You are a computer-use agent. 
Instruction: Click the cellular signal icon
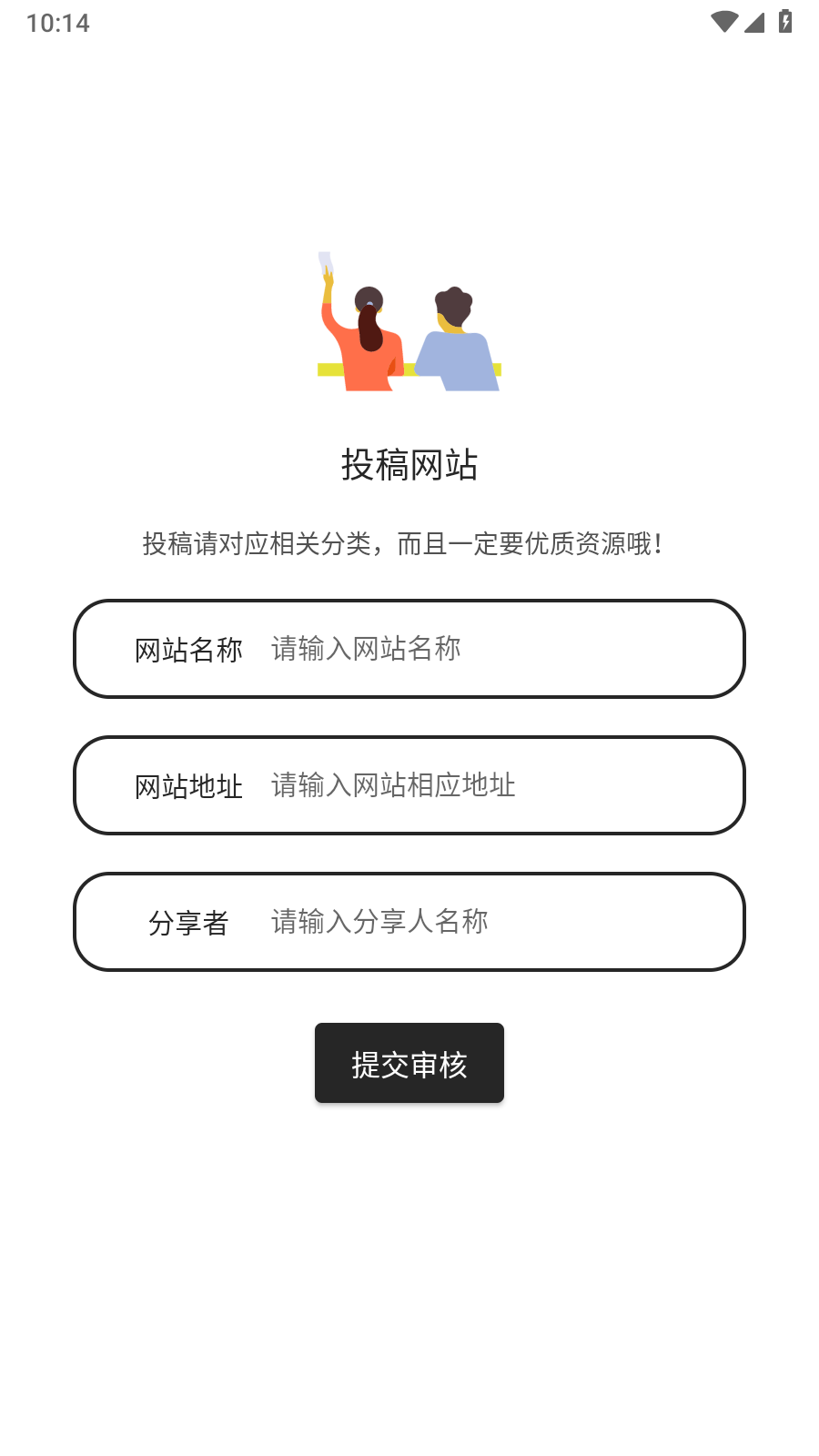coord(753,22)
